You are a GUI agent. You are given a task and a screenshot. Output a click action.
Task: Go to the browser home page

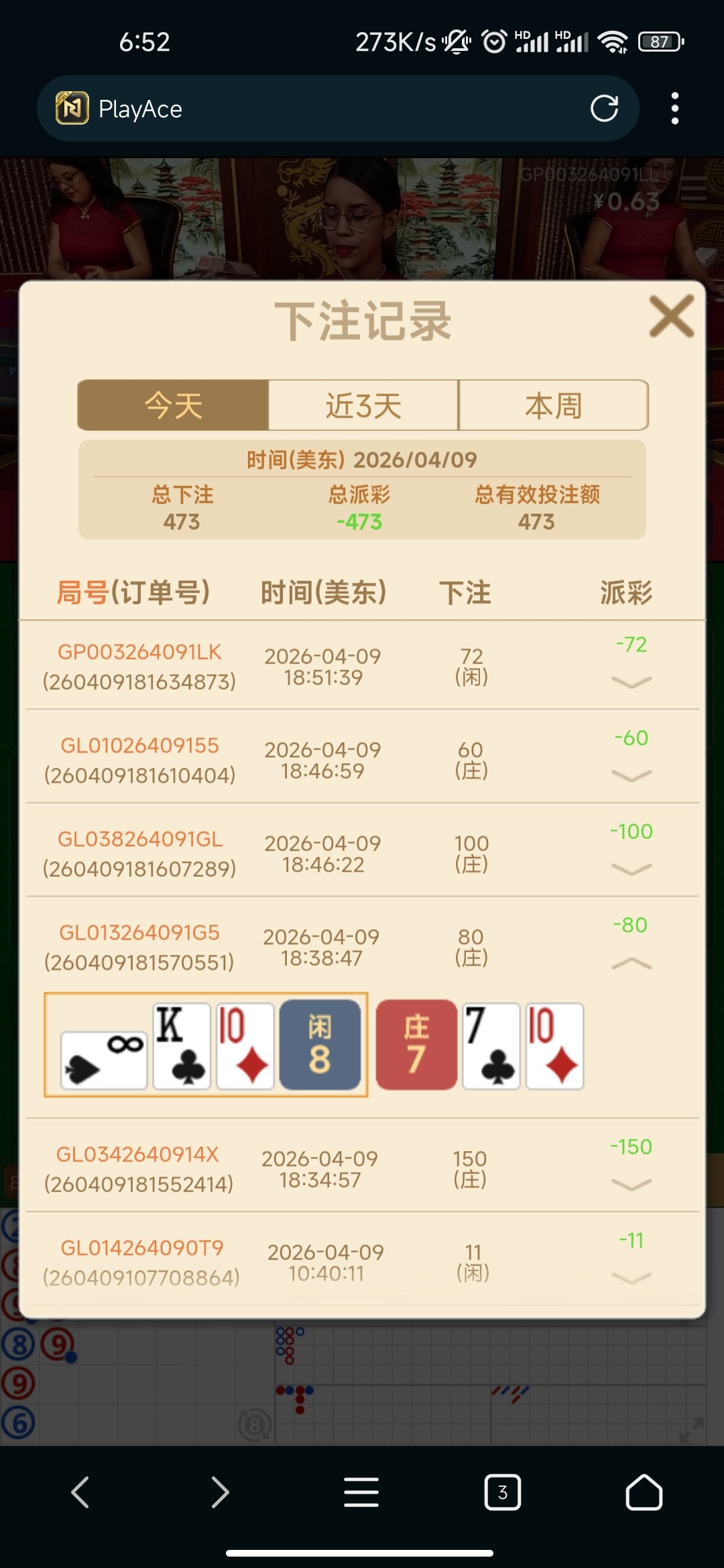coord(644,1492)
